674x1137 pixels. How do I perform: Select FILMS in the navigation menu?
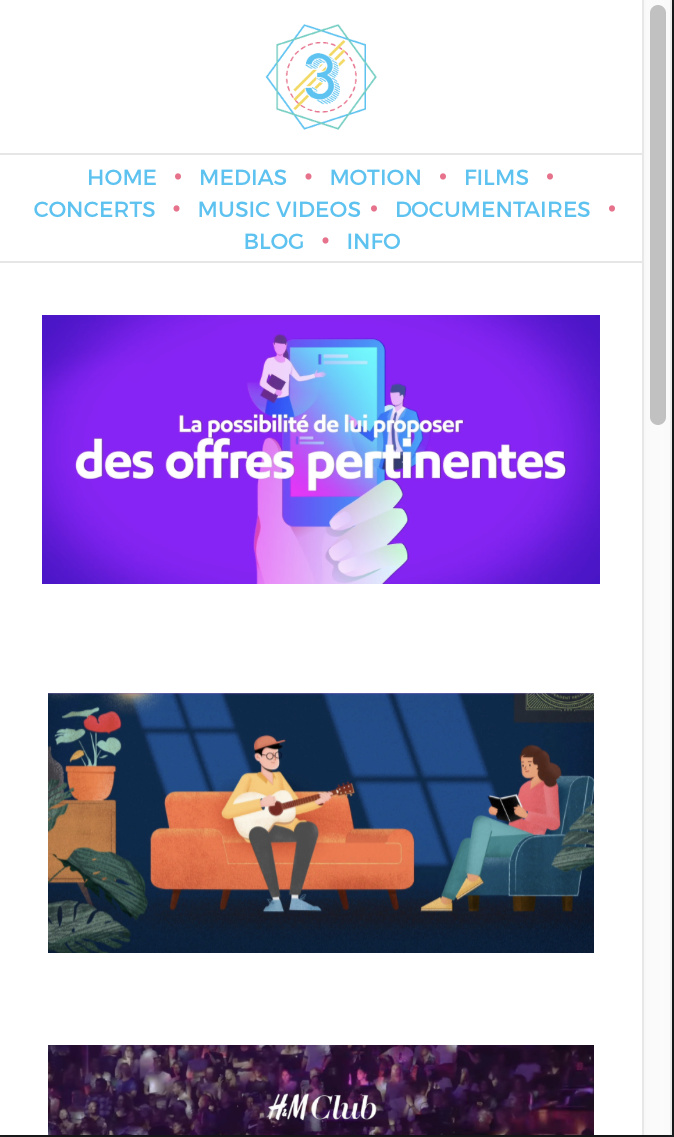496,178
